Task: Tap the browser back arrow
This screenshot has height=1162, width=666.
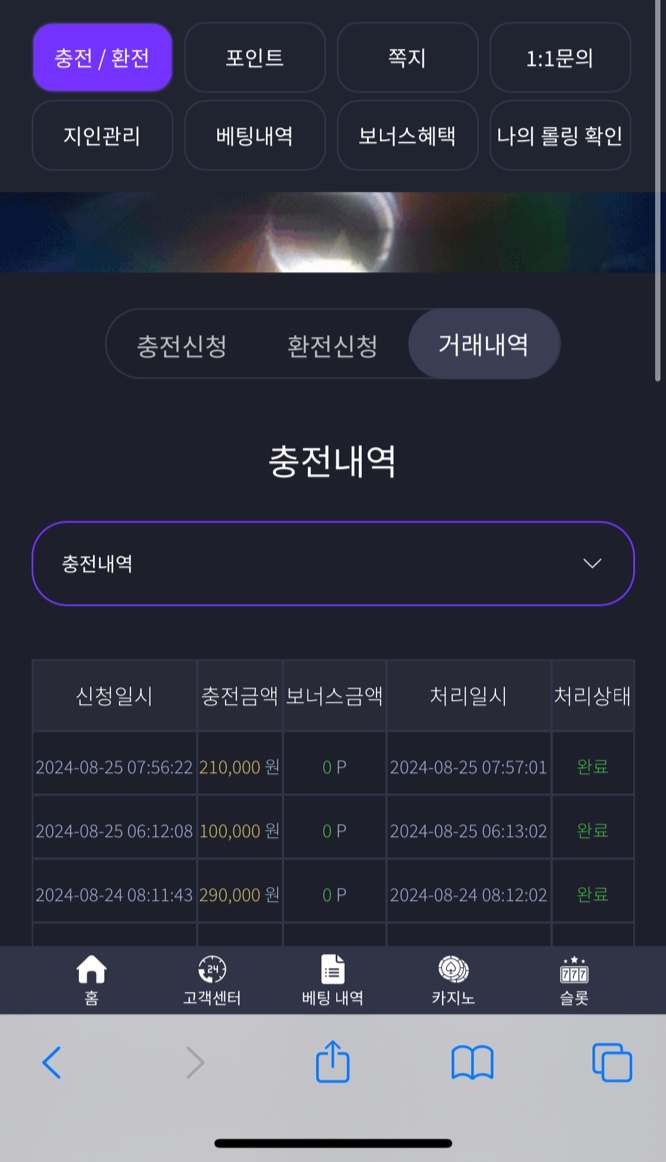Action: 52,1063
